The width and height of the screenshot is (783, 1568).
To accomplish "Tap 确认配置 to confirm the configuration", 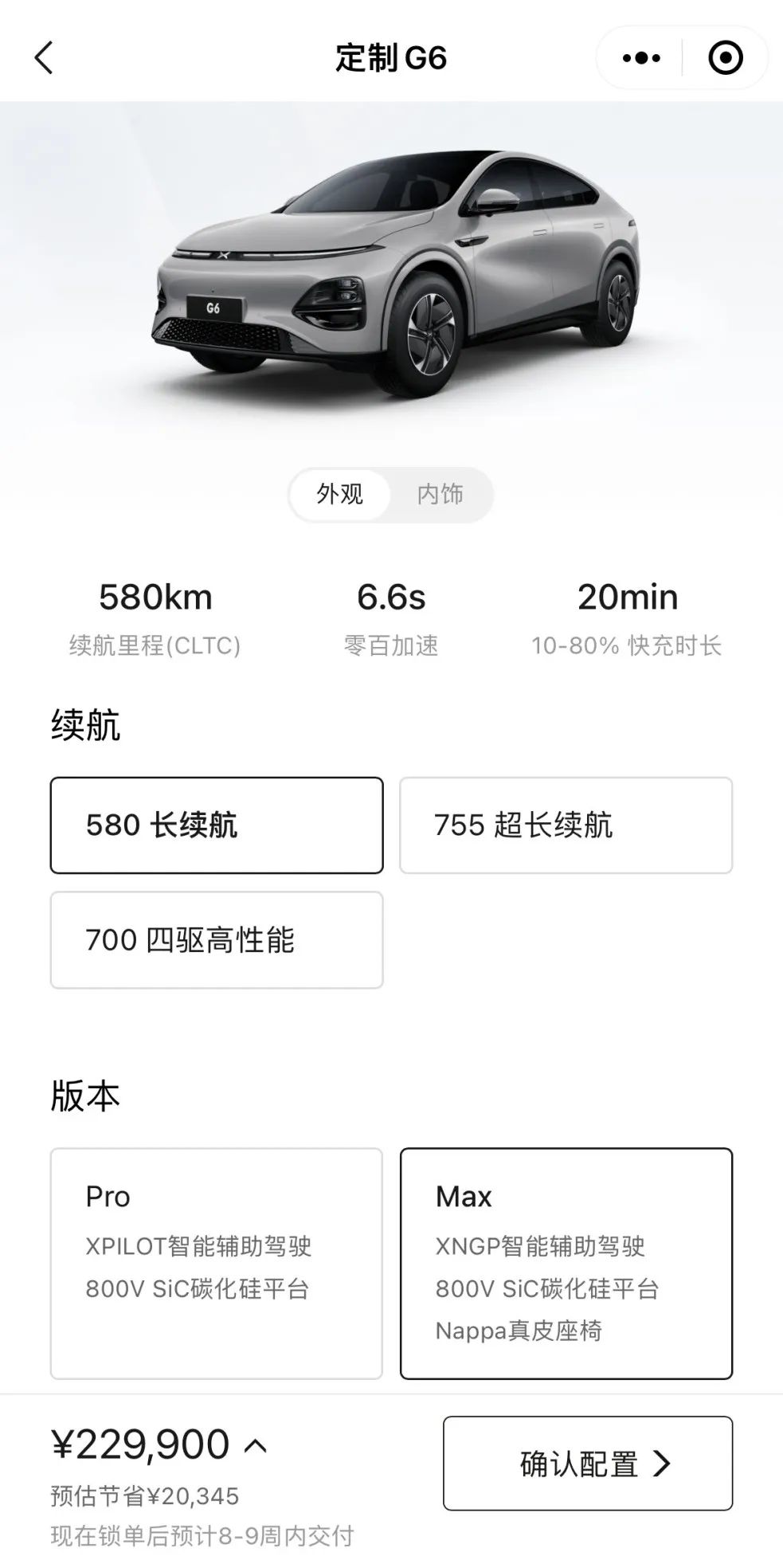I will [588, 1464].
